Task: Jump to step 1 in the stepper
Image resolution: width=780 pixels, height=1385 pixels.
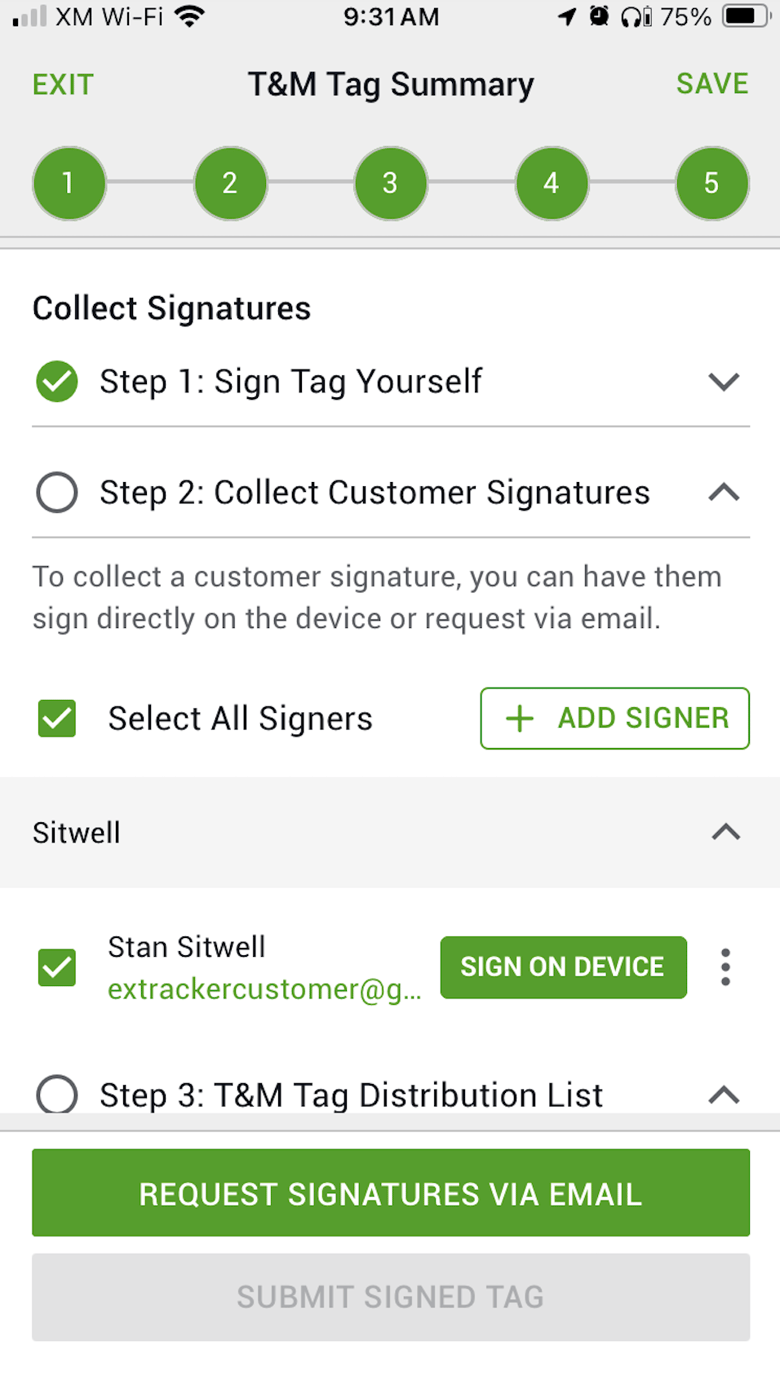Action: 69,183
